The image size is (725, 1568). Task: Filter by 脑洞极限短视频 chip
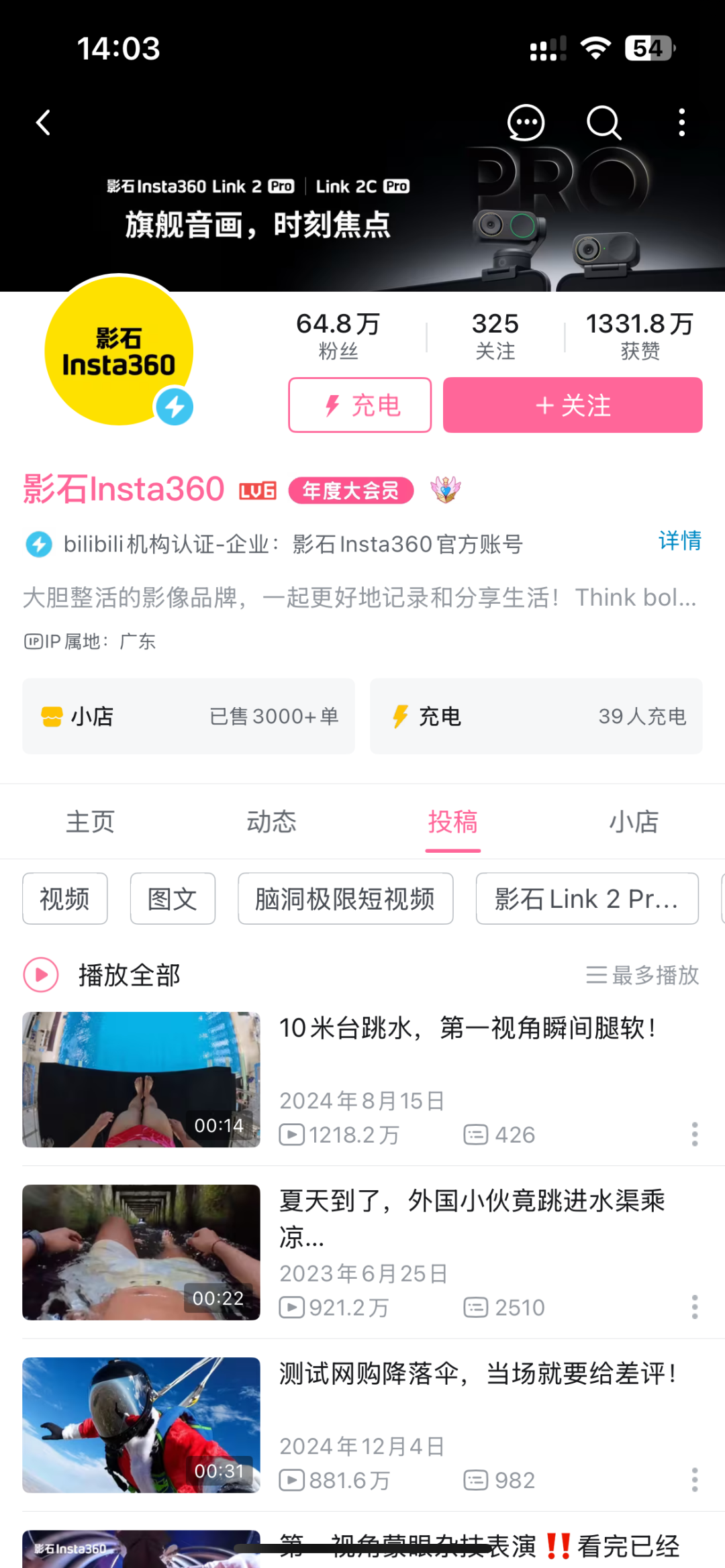pyautogui.click(x=345, y=899)
